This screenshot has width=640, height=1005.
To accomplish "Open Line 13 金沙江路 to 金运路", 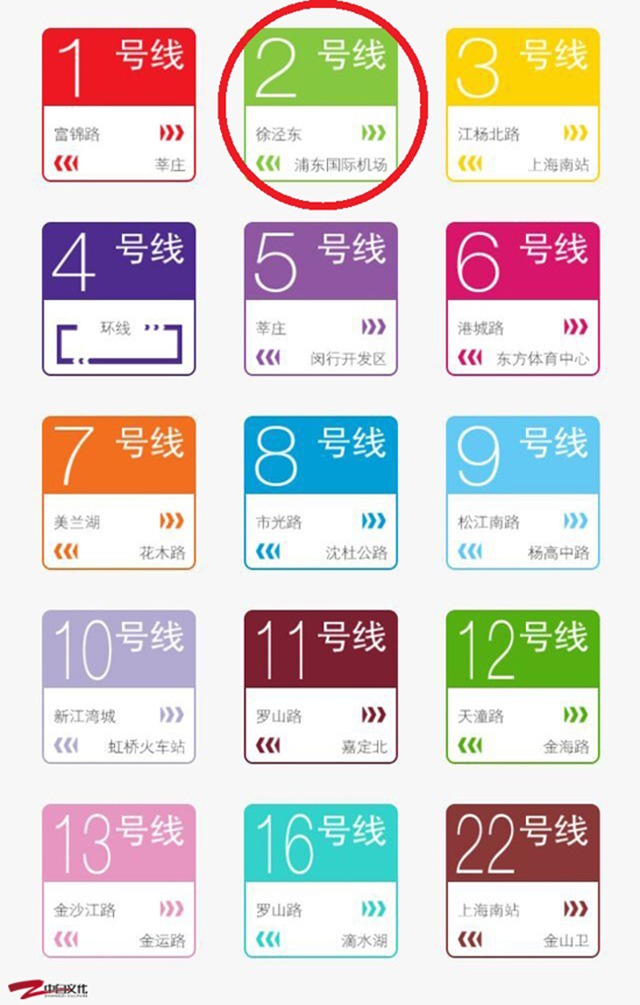I will (x=118, y=881).
